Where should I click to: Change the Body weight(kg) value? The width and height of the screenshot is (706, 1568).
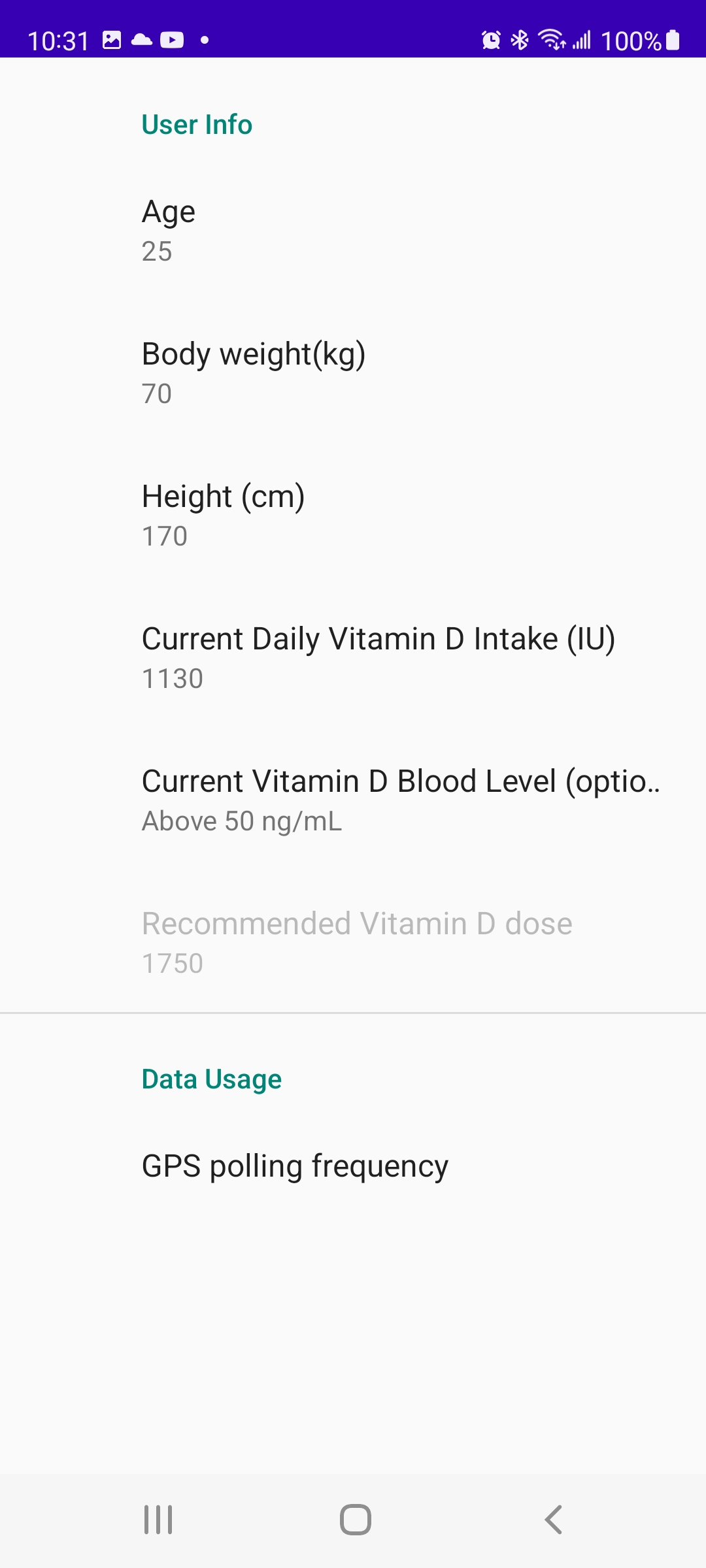coord(353,373)
